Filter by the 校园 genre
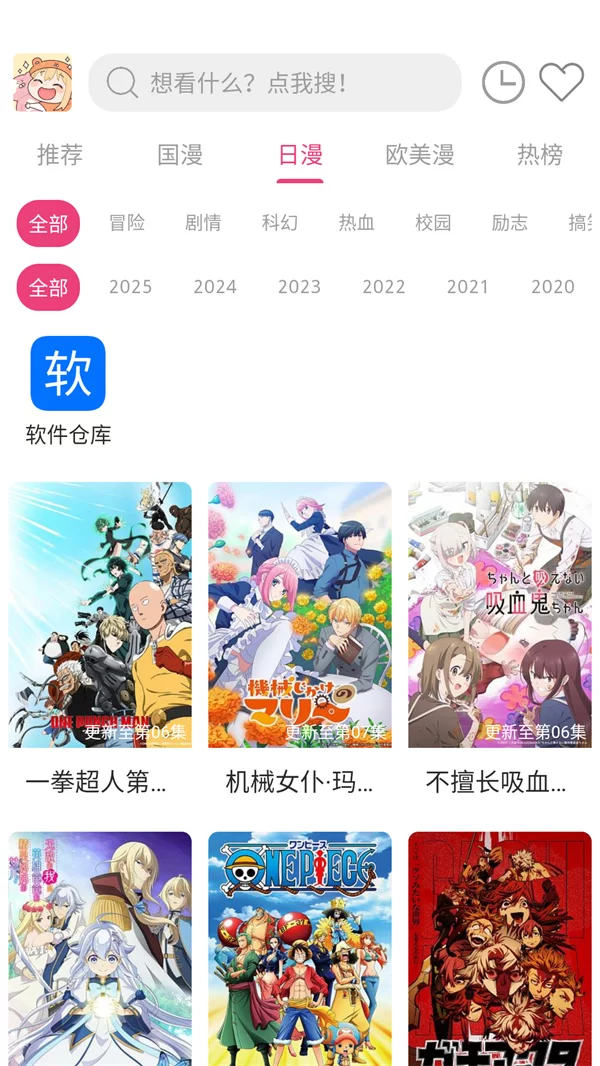Screen dimensions: 600x1066 433,223
